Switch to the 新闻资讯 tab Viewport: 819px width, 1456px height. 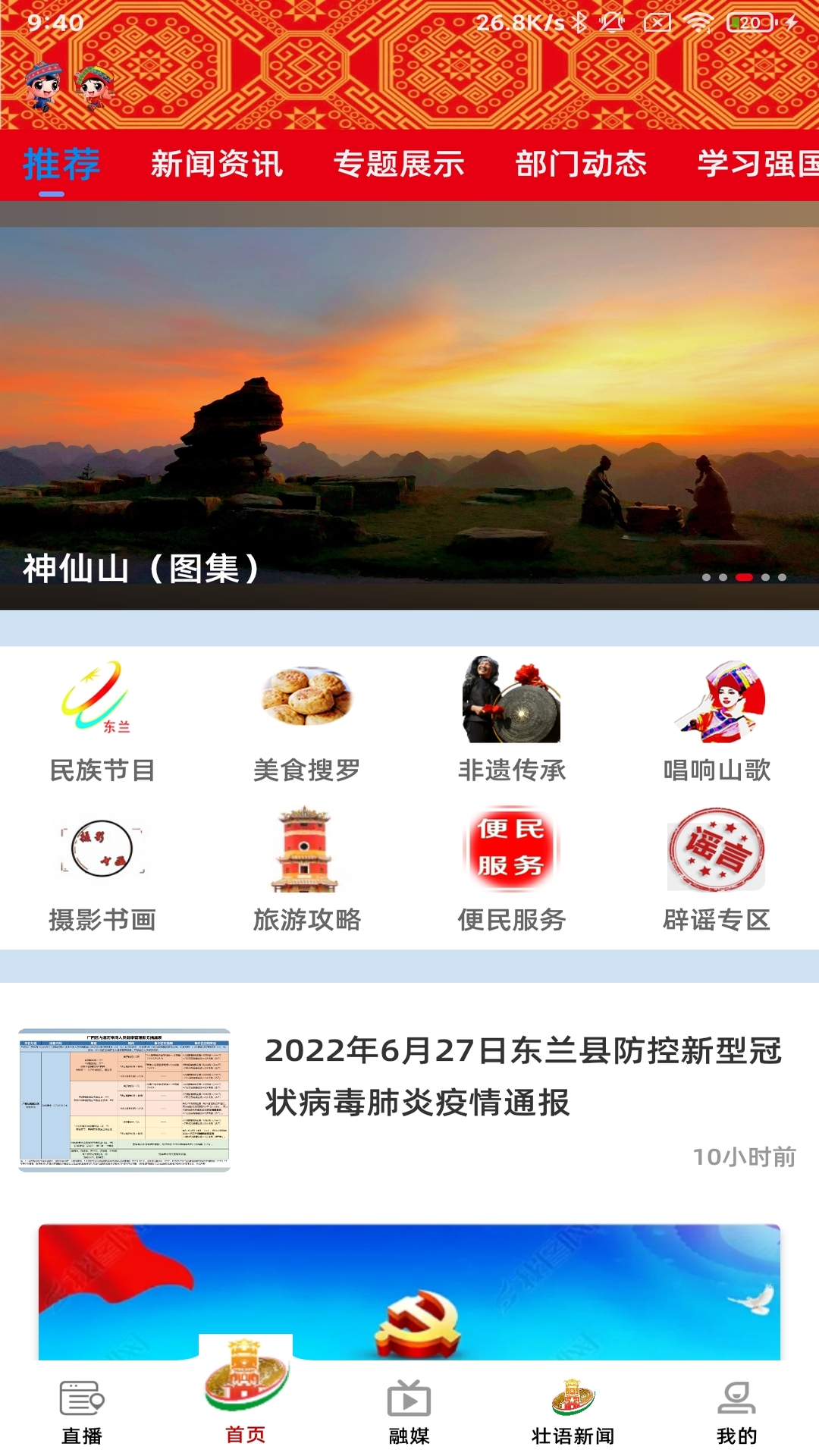(x=218, y=162)
